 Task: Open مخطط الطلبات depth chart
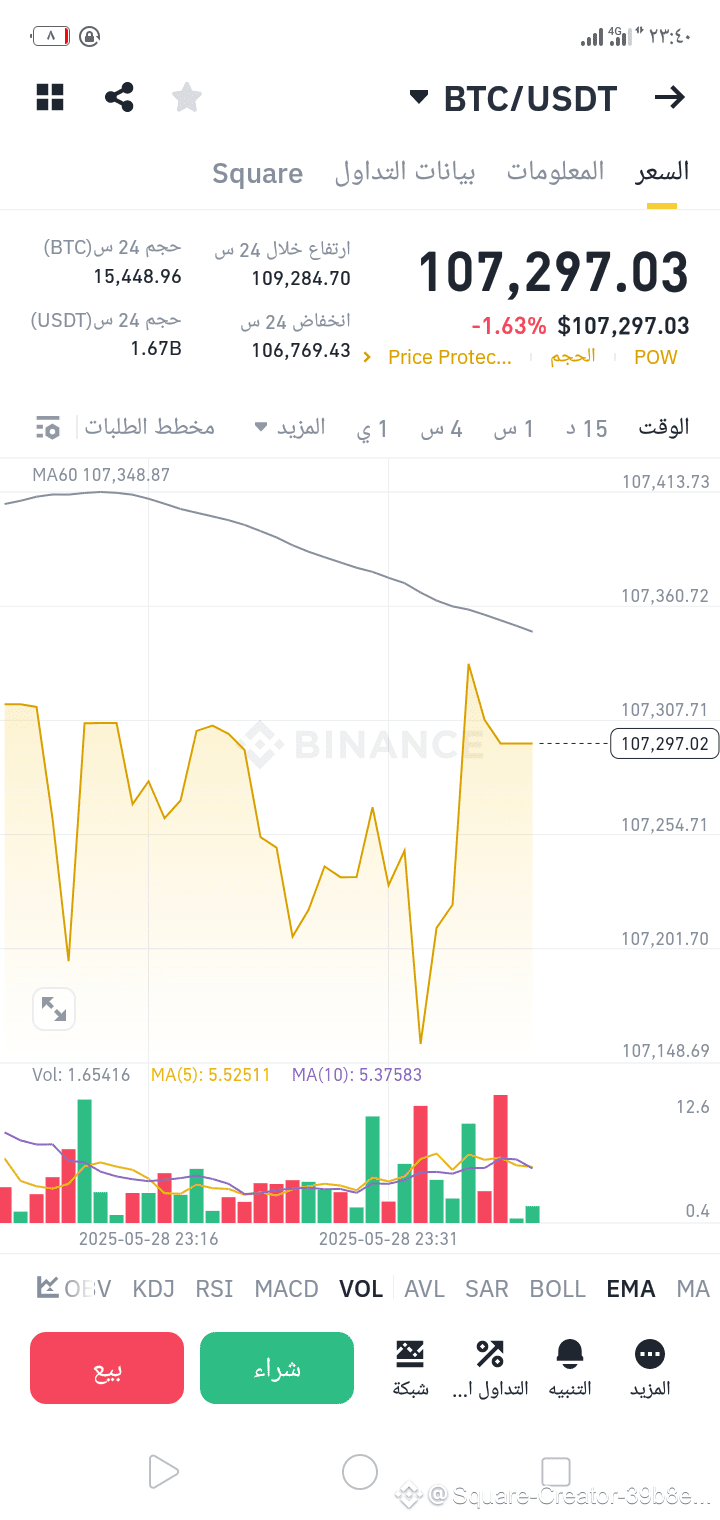(150, 427)
